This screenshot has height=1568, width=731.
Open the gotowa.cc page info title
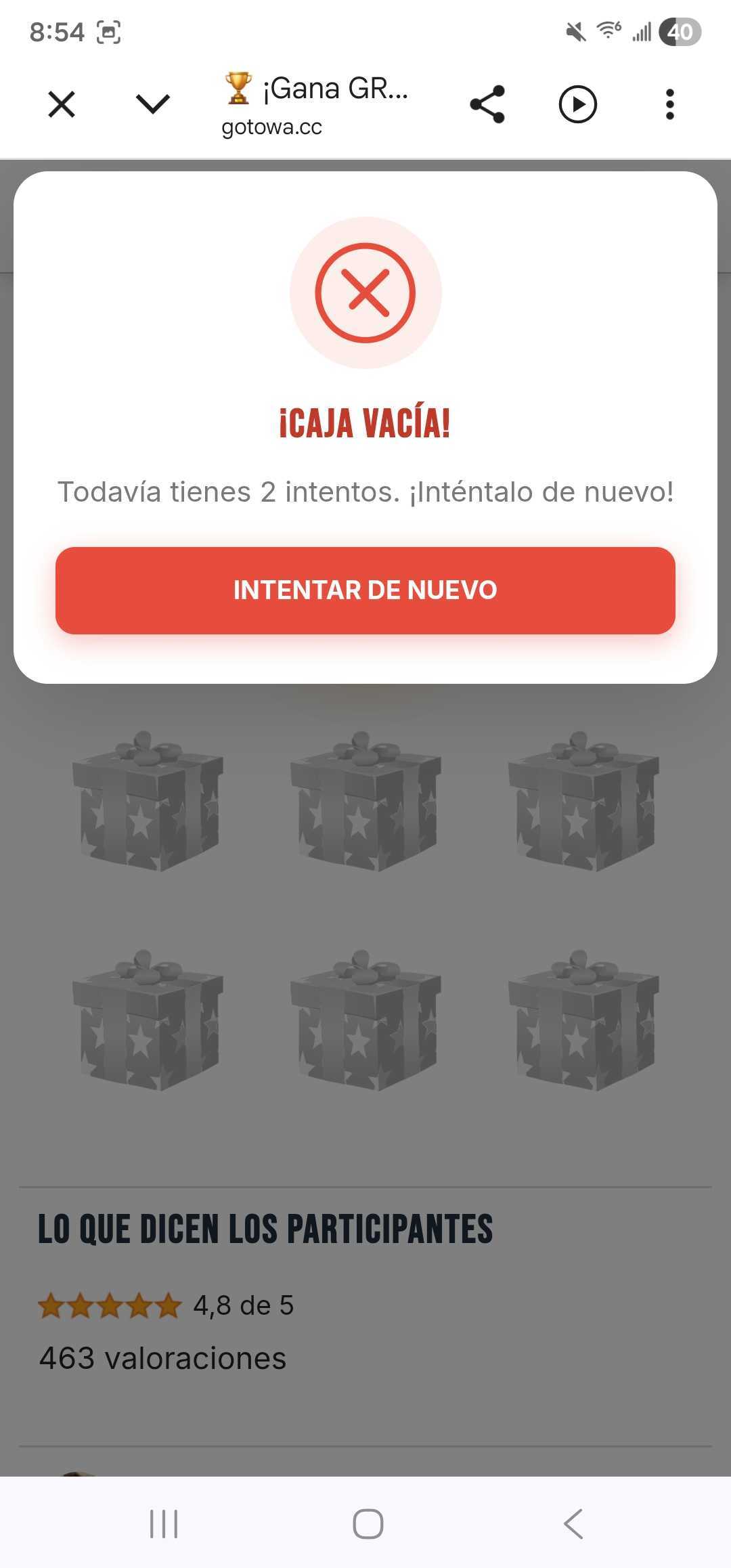coord(315,106)
